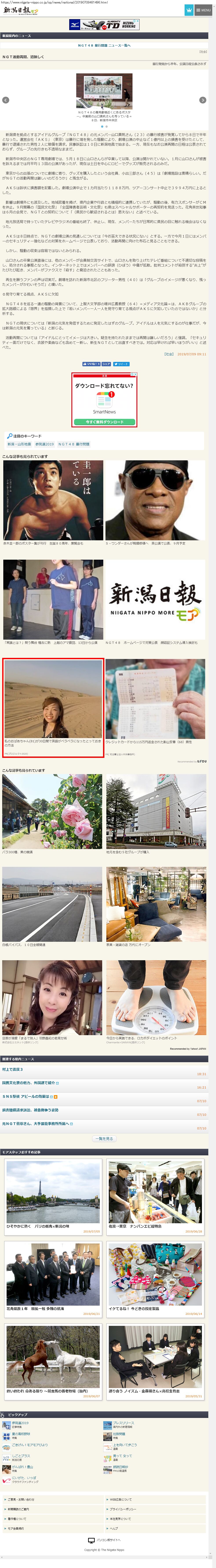Open the NGT48 暴行問題 news list link
The height and width of the screenshot is (1568, 216).
pyautogui.click(x=104, y=45)
